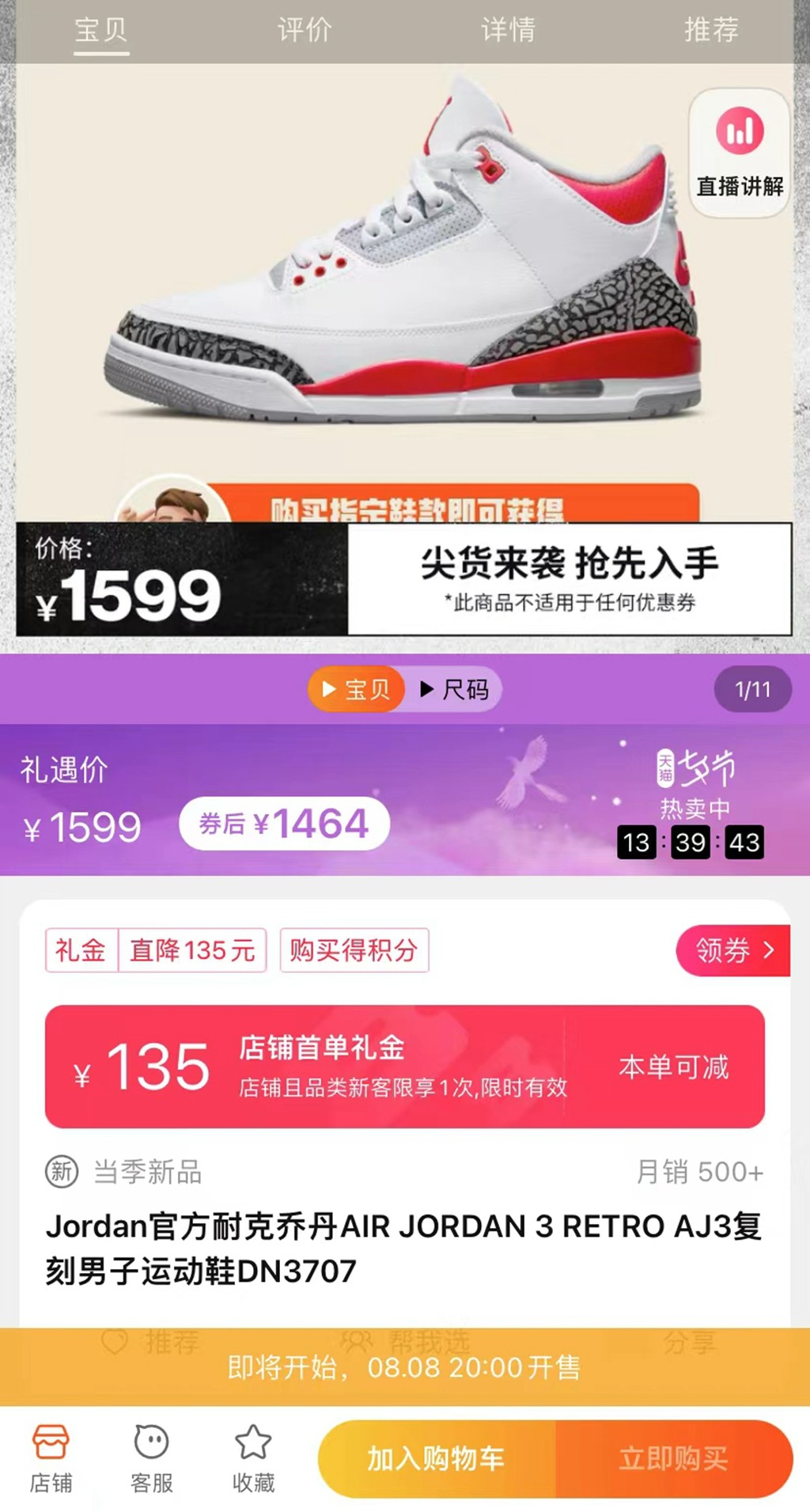This screenshot has height=1512, width=810.
Task: Tap 立即购买 to buy now
Action: (x=673, y=1458)
